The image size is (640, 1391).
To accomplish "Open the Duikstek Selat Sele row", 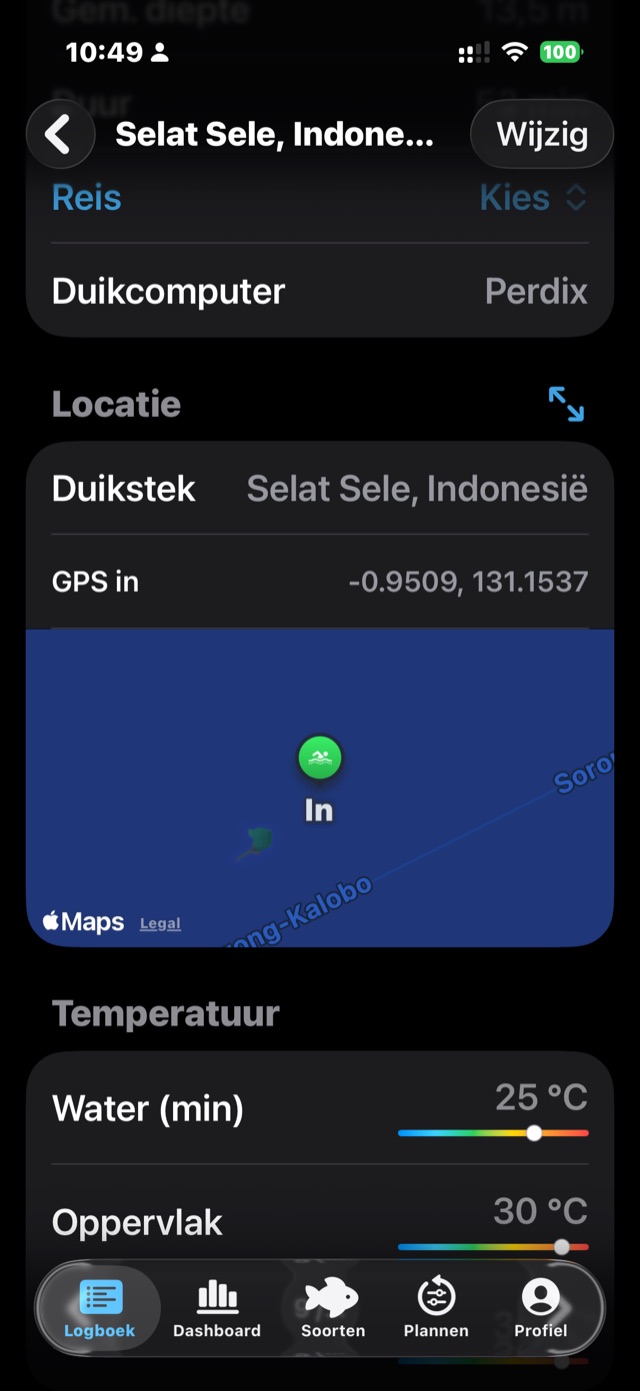I will 320,489.
